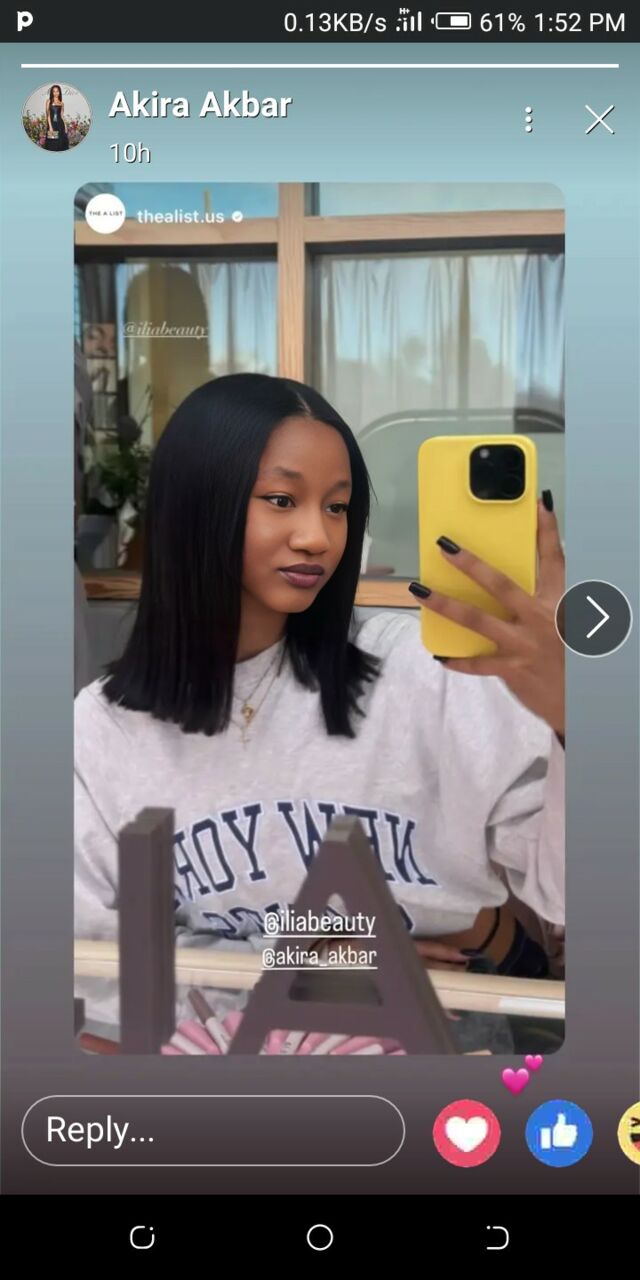
Task: Open recent apps from the navigation bar
Action: pyautogui.click(x=142, y=1237)
